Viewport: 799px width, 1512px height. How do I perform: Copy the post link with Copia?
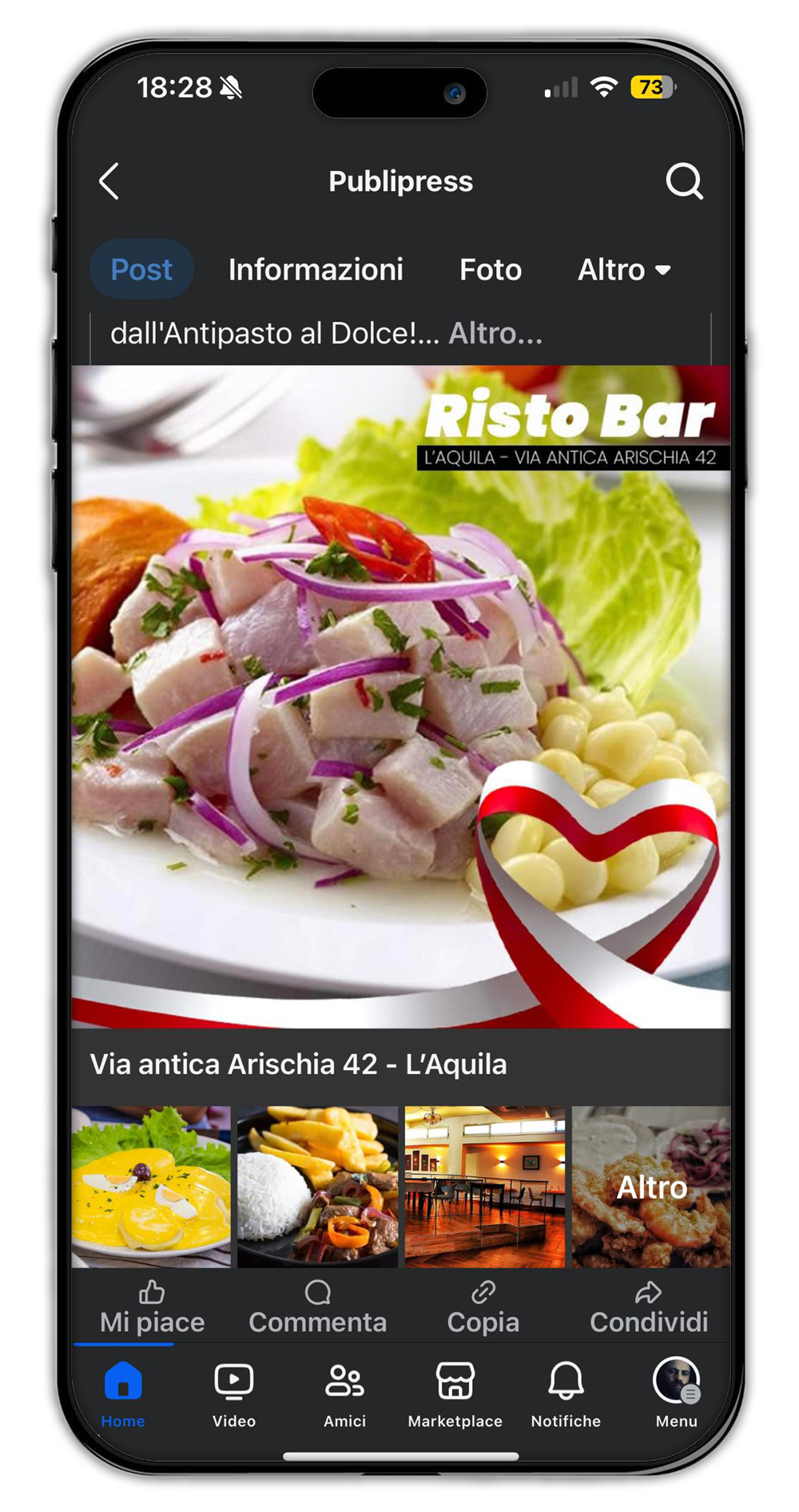point(483,1309)
